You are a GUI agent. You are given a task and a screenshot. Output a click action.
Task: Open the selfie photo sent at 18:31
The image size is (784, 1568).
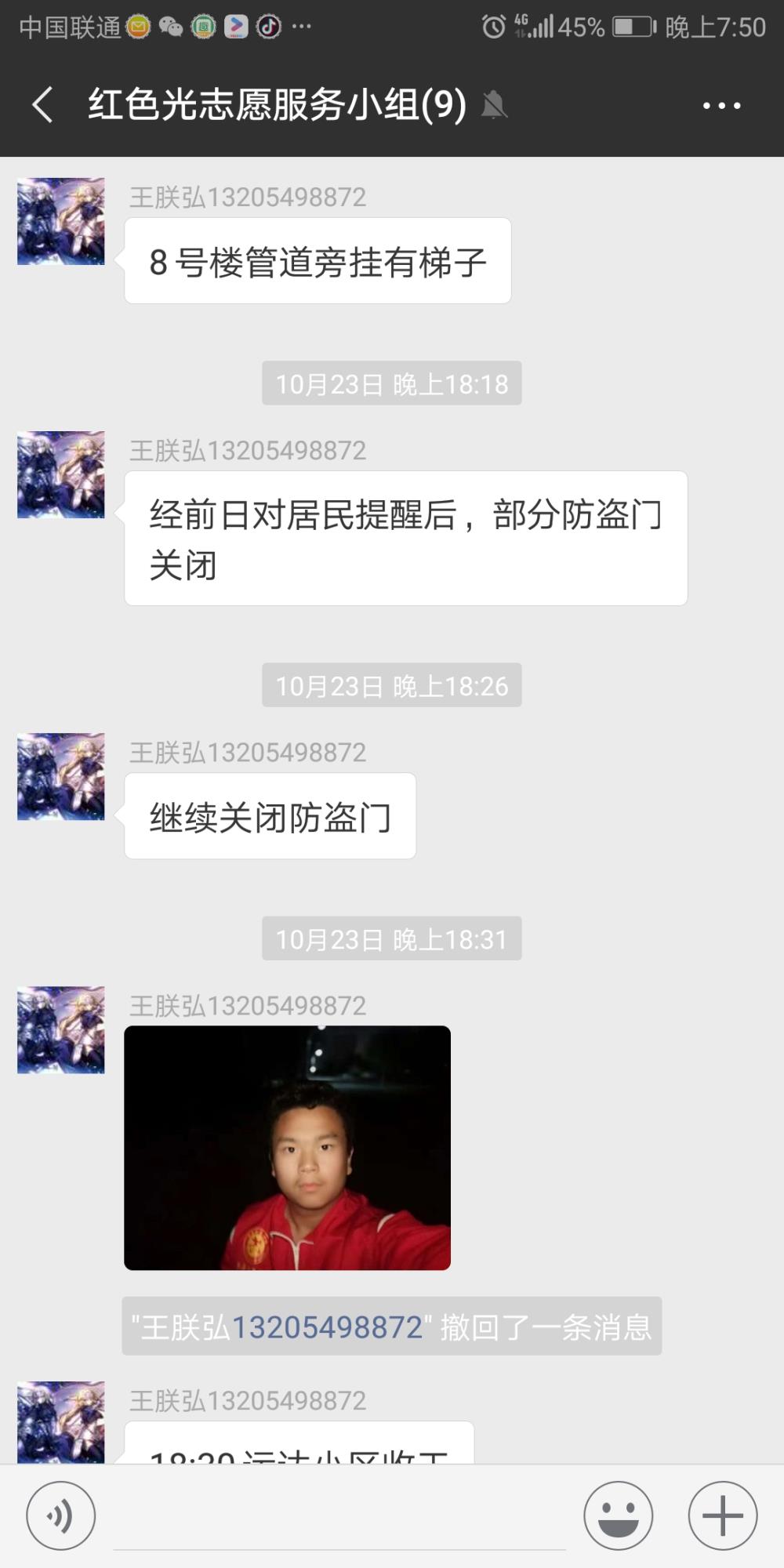coord(287,1147)
